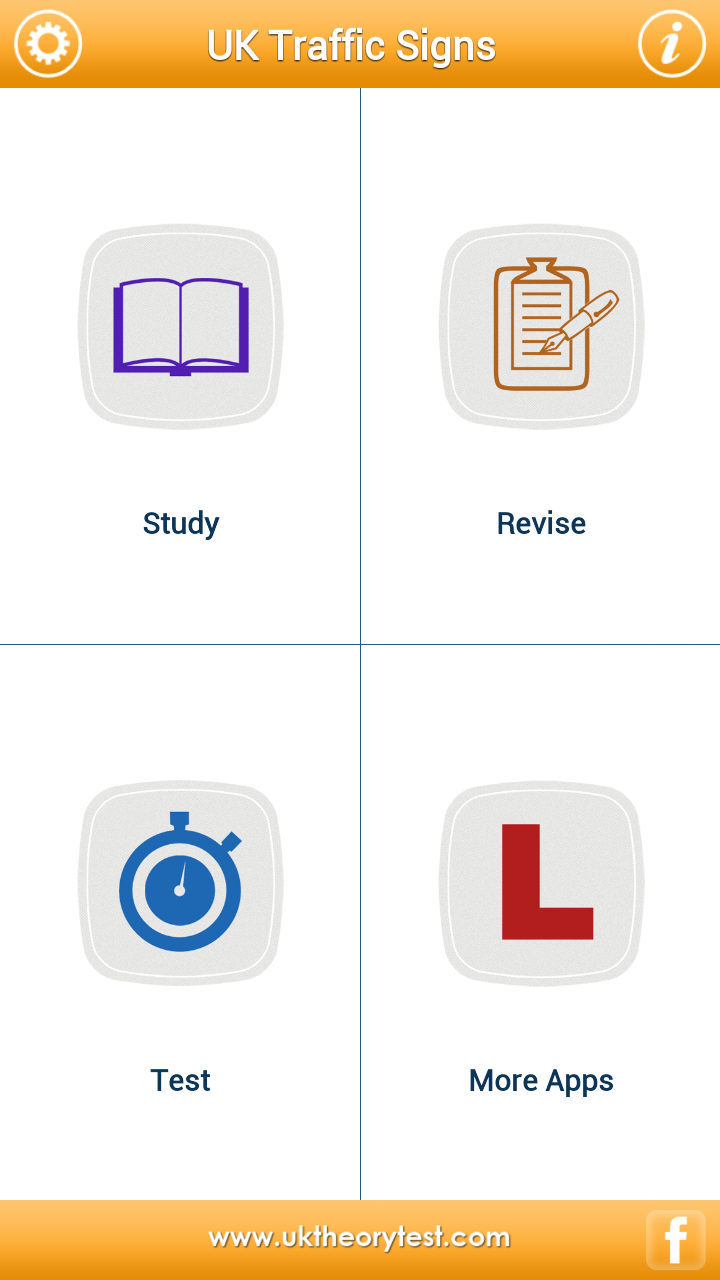Click the Study label text
Image resolution: width=720 pixels, height=1280 pixels.
(180, 523)
